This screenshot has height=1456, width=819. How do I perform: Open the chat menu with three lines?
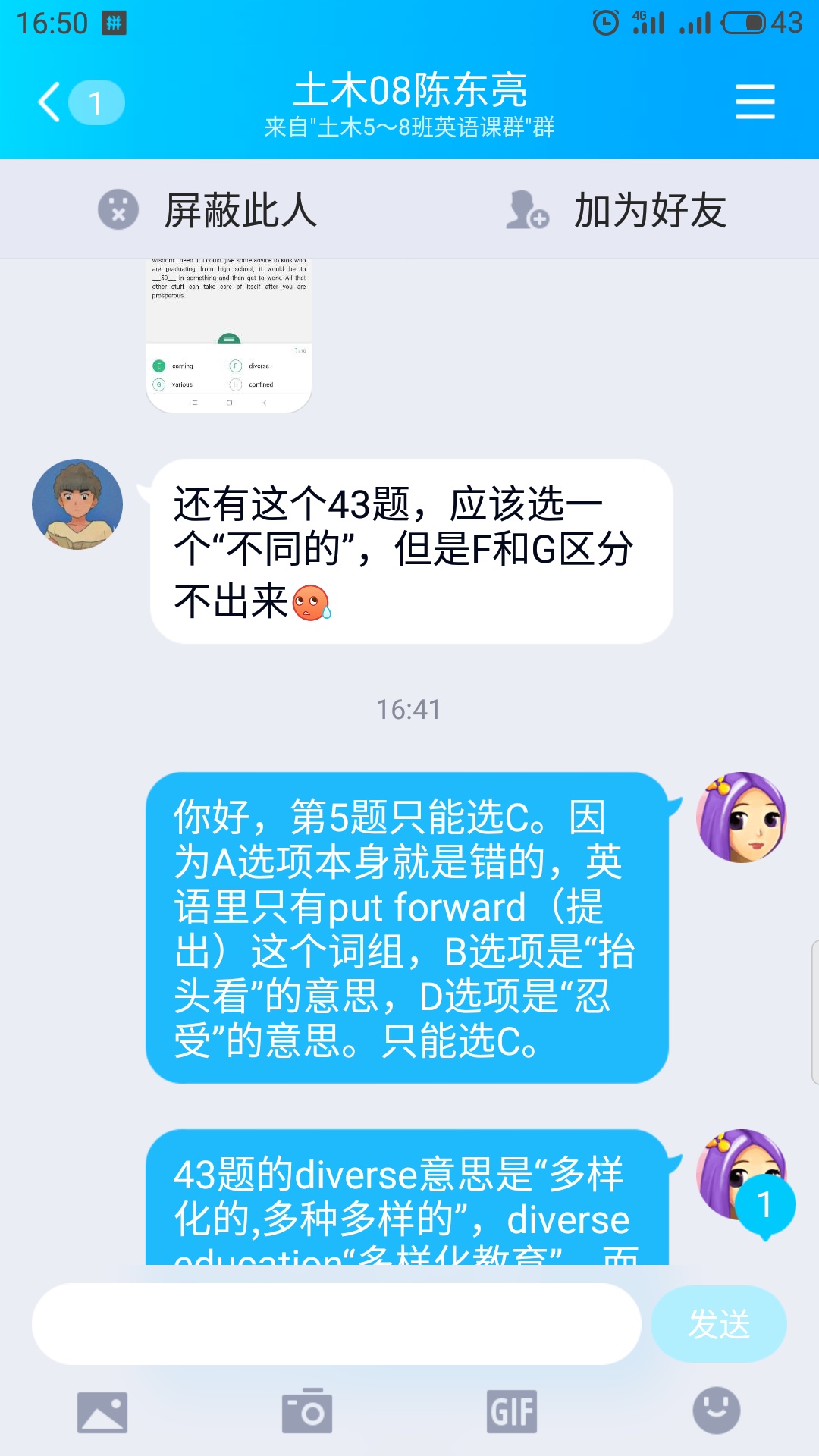[755, 102]
